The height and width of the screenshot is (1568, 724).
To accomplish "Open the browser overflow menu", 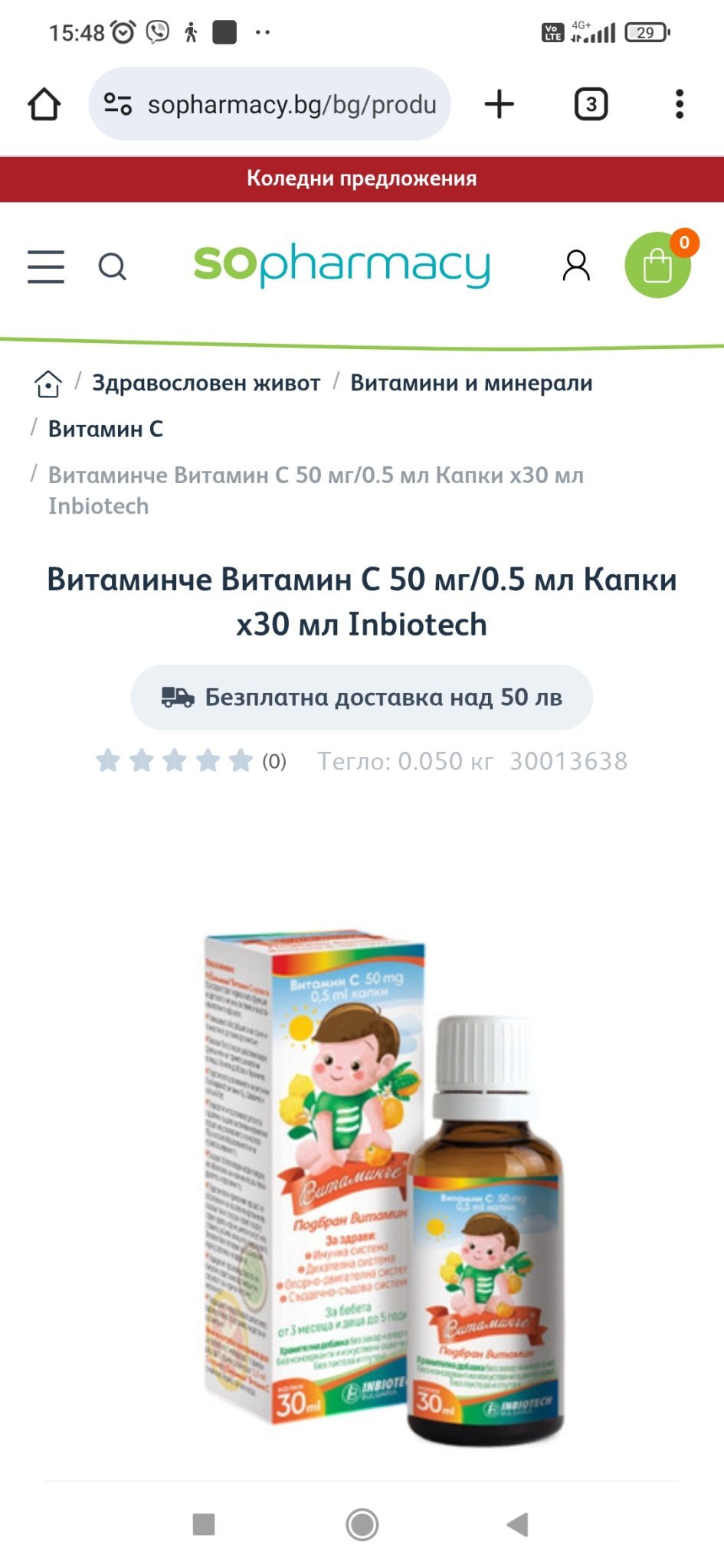I will click(x=679, y=104).
